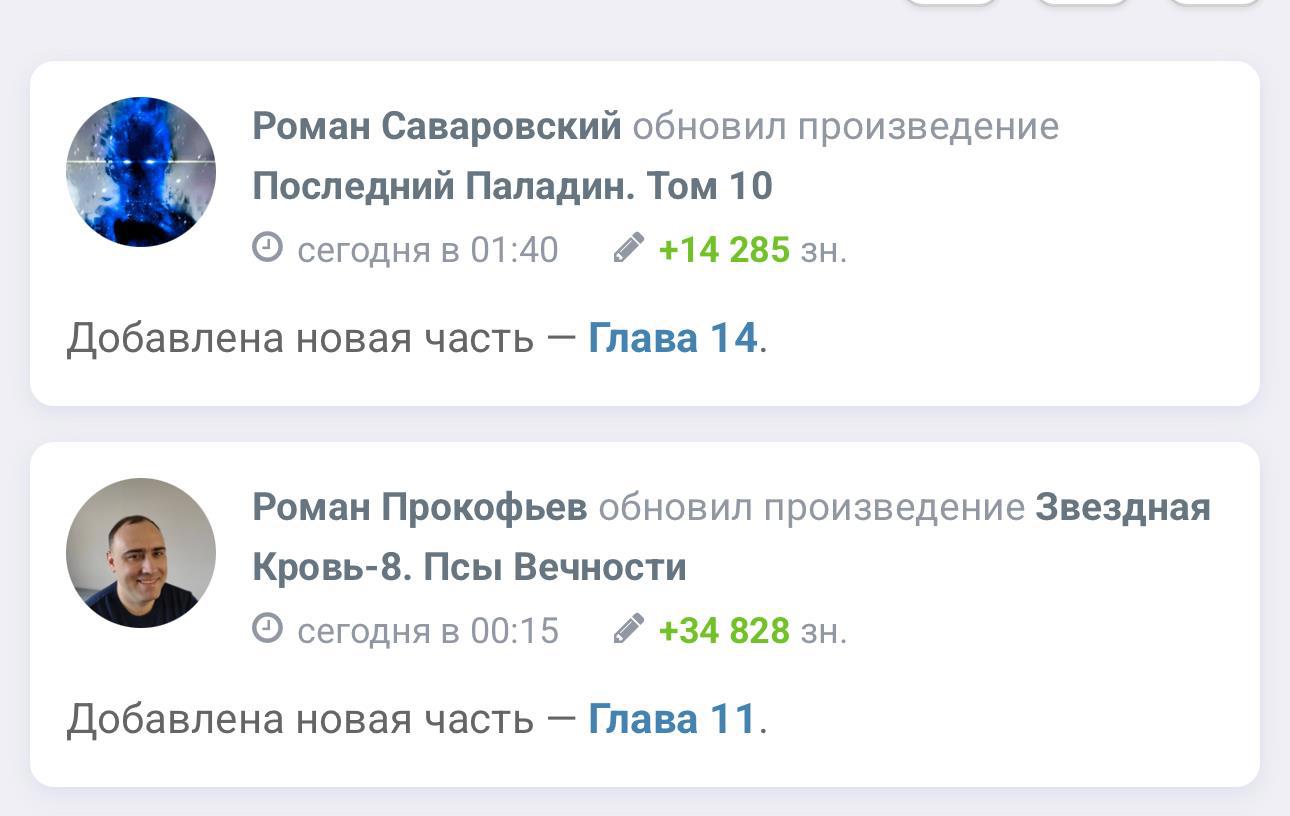Open the link Глава 11

[671, 719]
